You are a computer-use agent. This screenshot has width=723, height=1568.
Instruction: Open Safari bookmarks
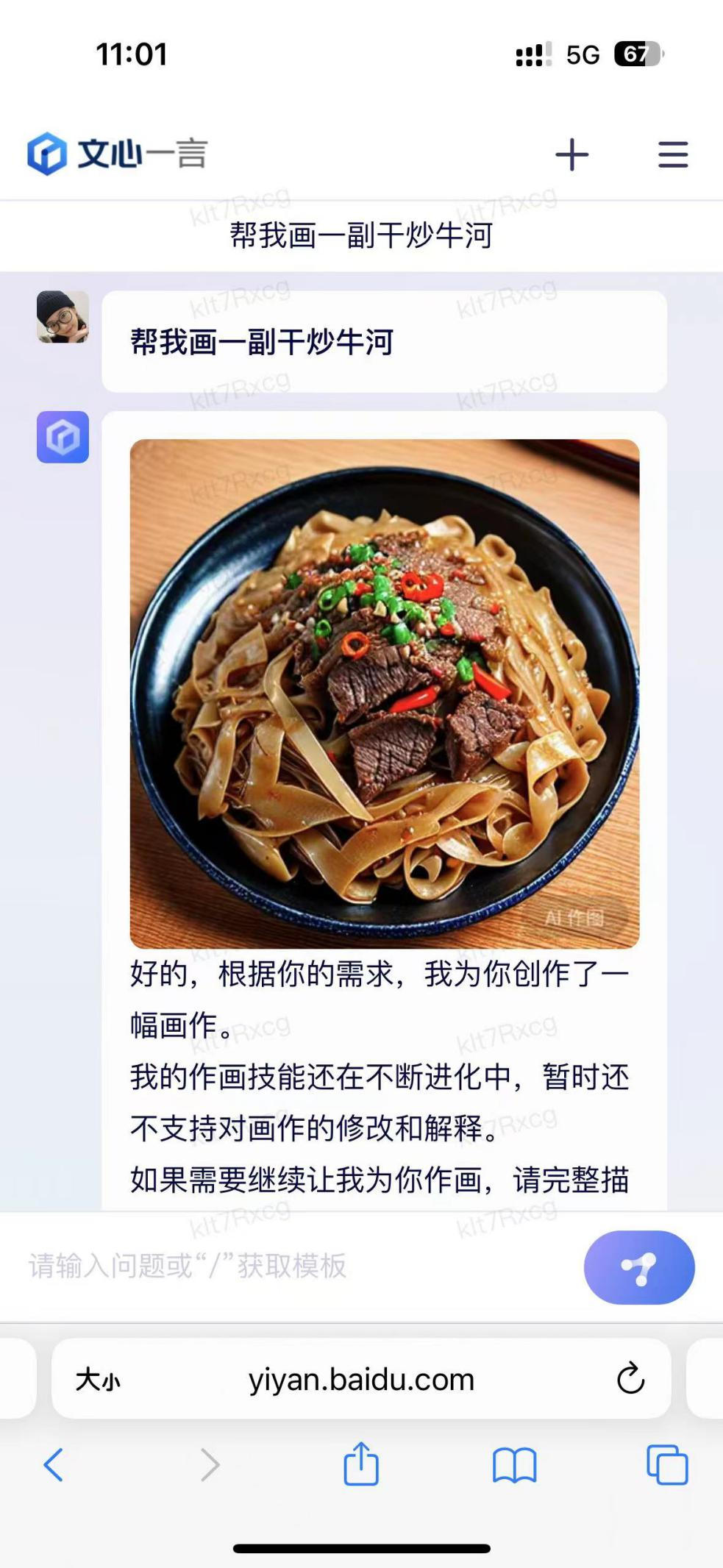pos(514,1464)
